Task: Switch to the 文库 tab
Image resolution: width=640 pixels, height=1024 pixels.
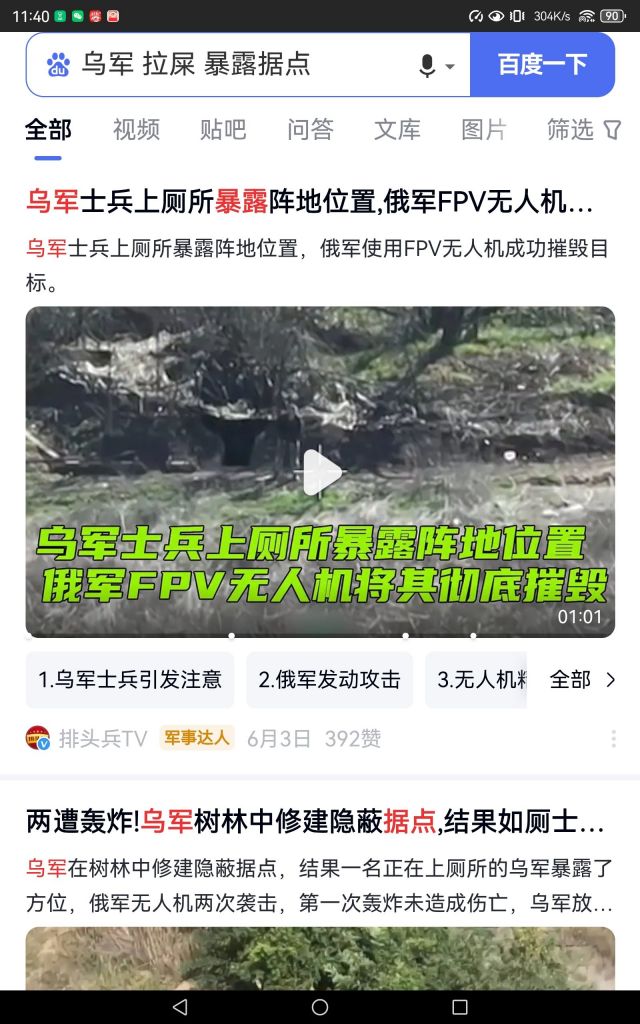Action: (397, 129)
